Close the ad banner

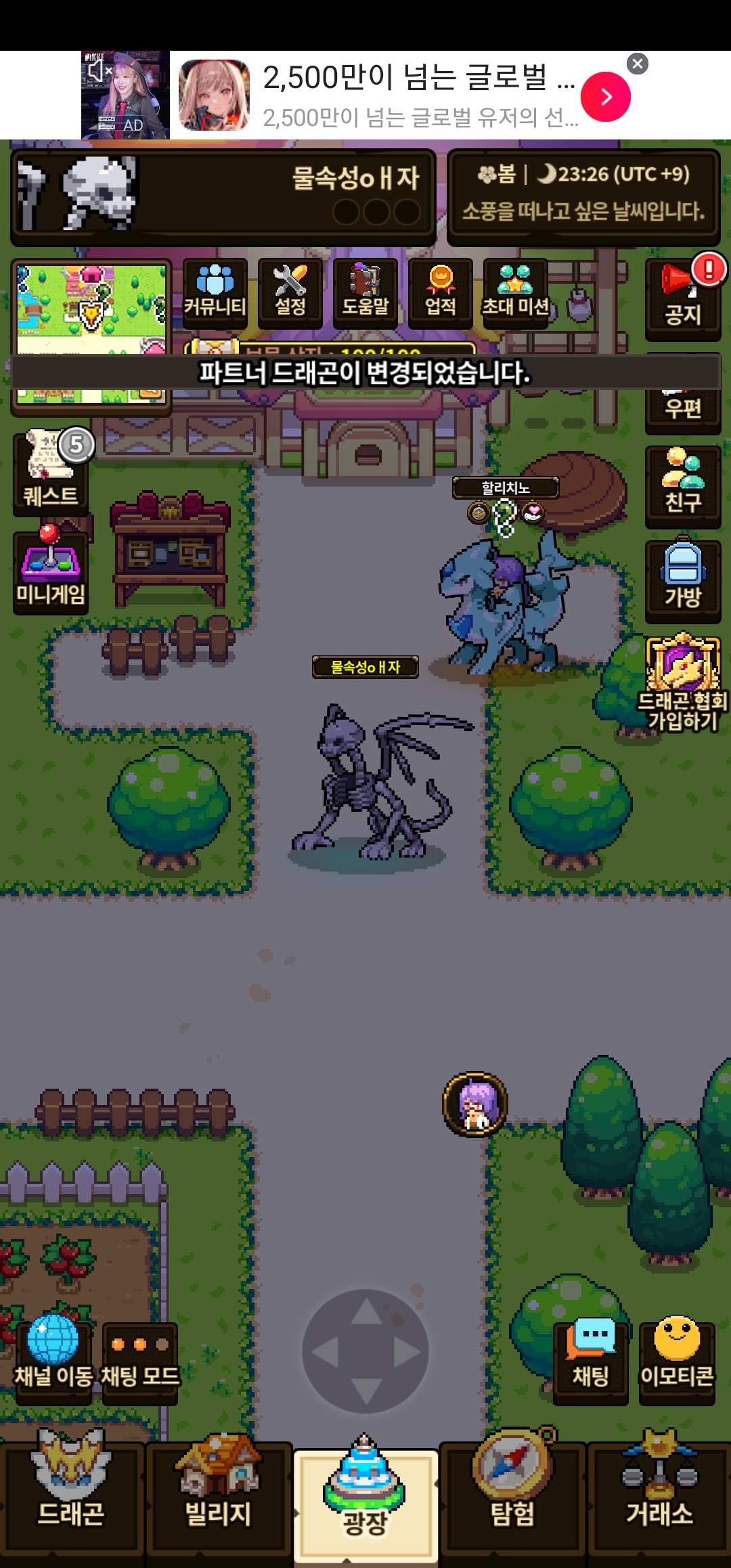click(637, 64)
